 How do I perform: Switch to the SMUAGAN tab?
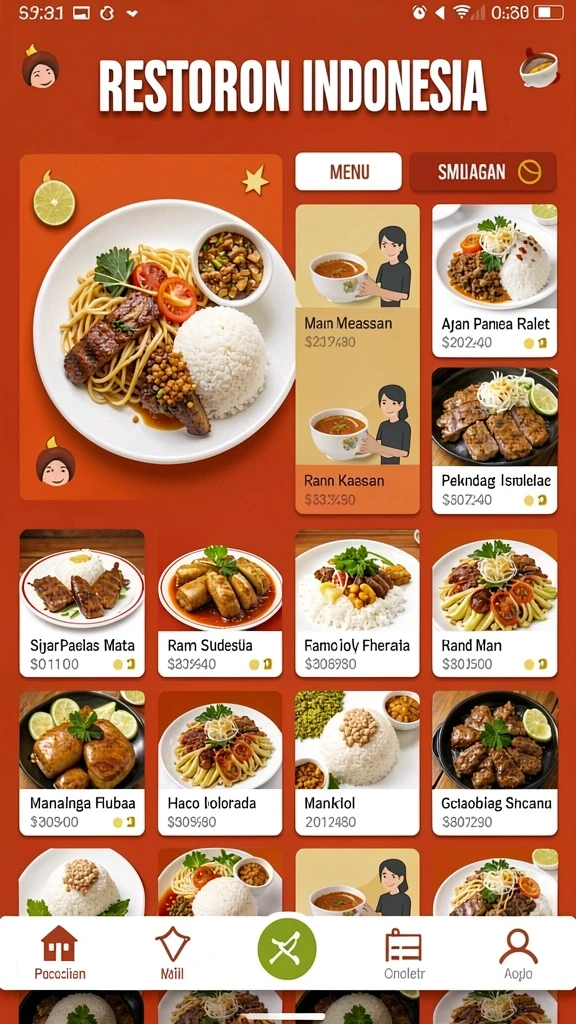(x=483, y=172)
